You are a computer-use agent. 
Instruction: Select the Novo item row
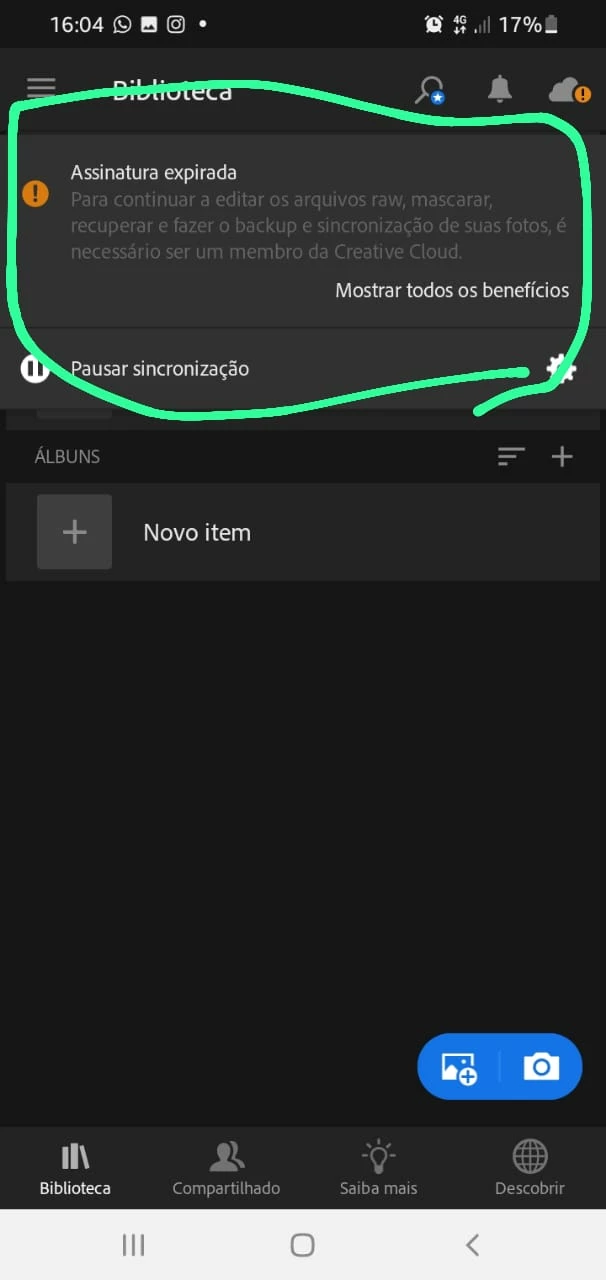pyautogui.click(x=197, y=532)
